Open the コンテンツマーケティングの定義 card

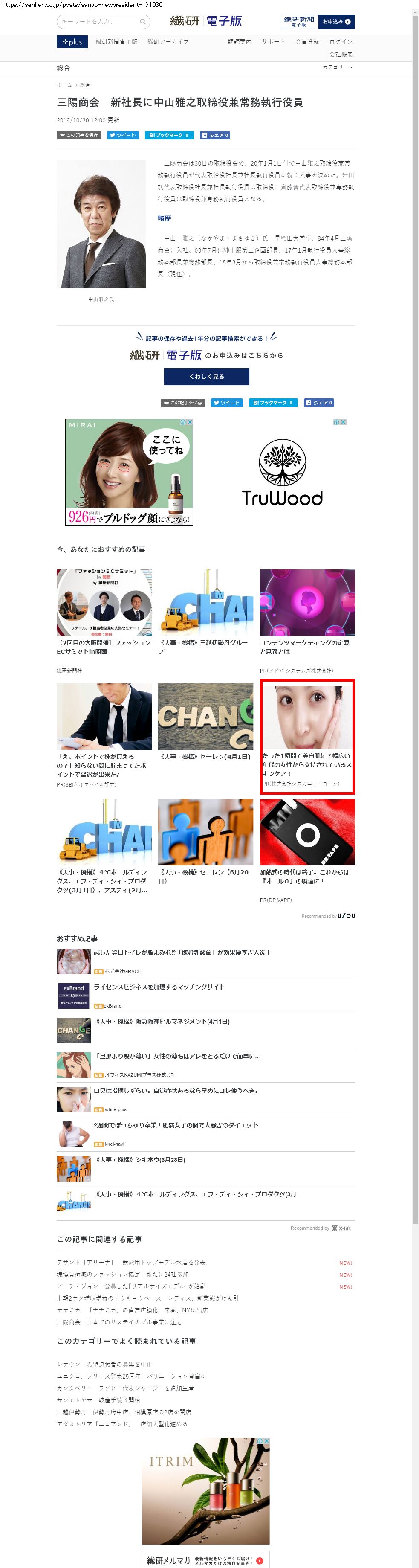307,612
